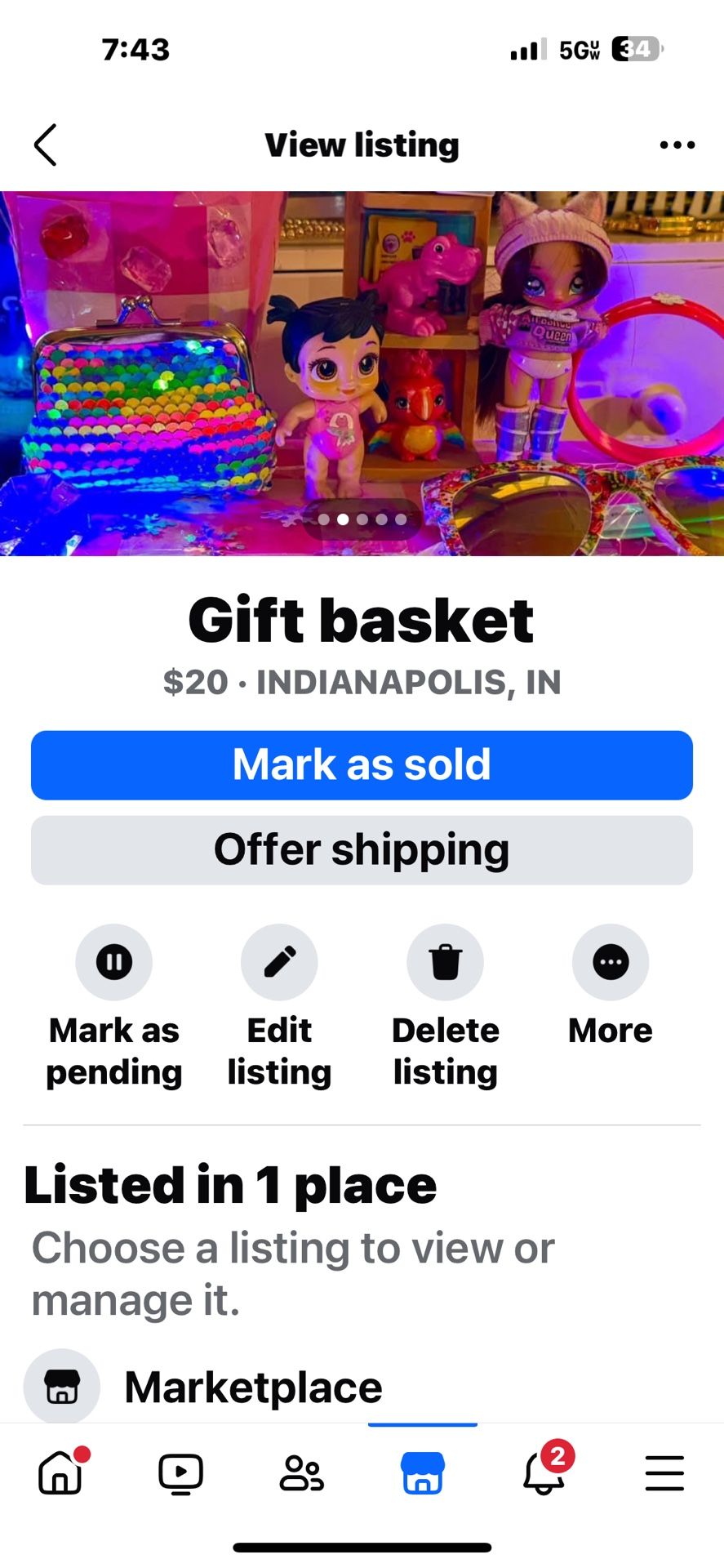Show More listing actions

point(610,962)
